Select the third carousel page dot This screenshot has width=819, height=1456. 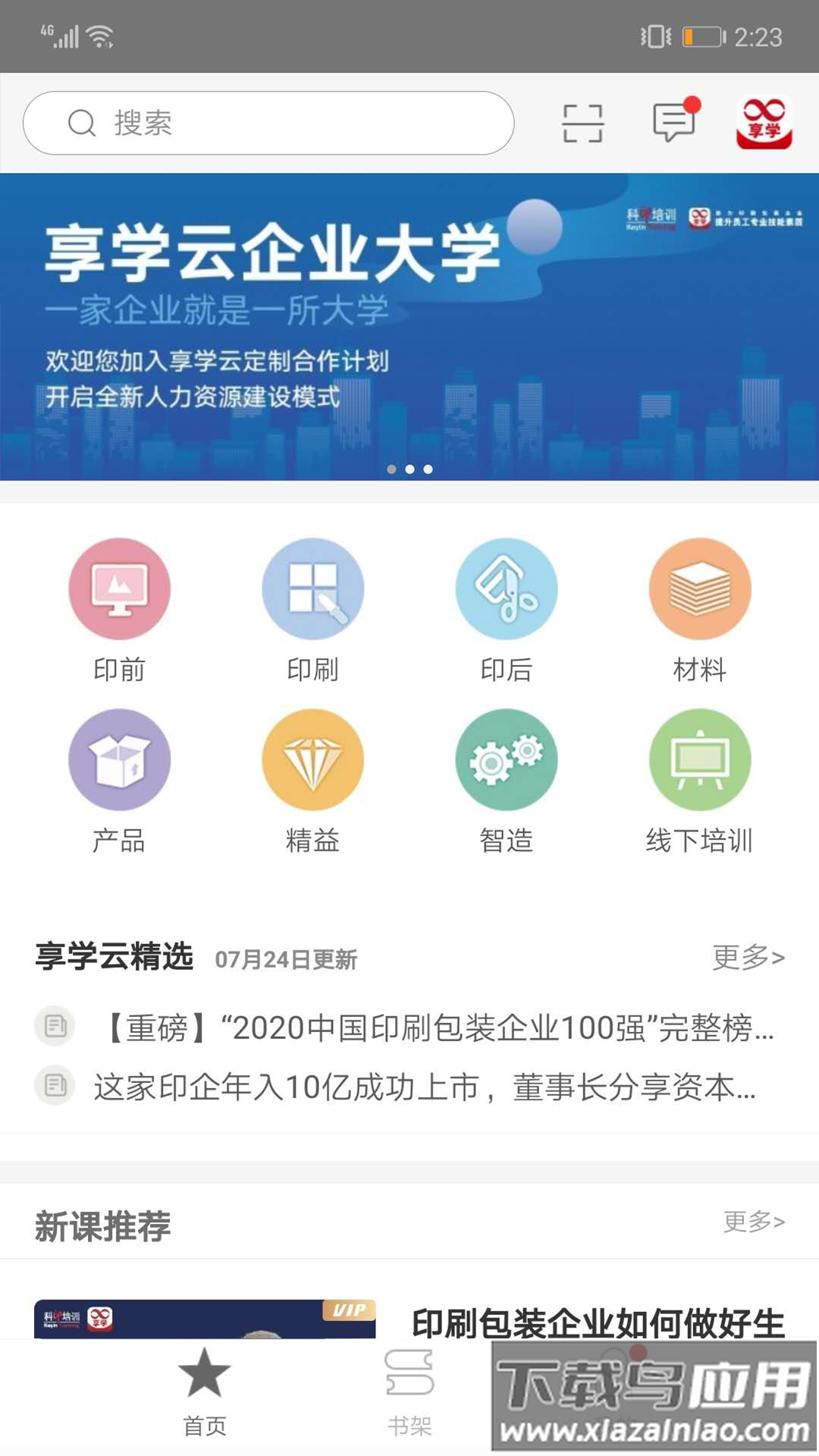pyautogui.click(x=427, y=469)
